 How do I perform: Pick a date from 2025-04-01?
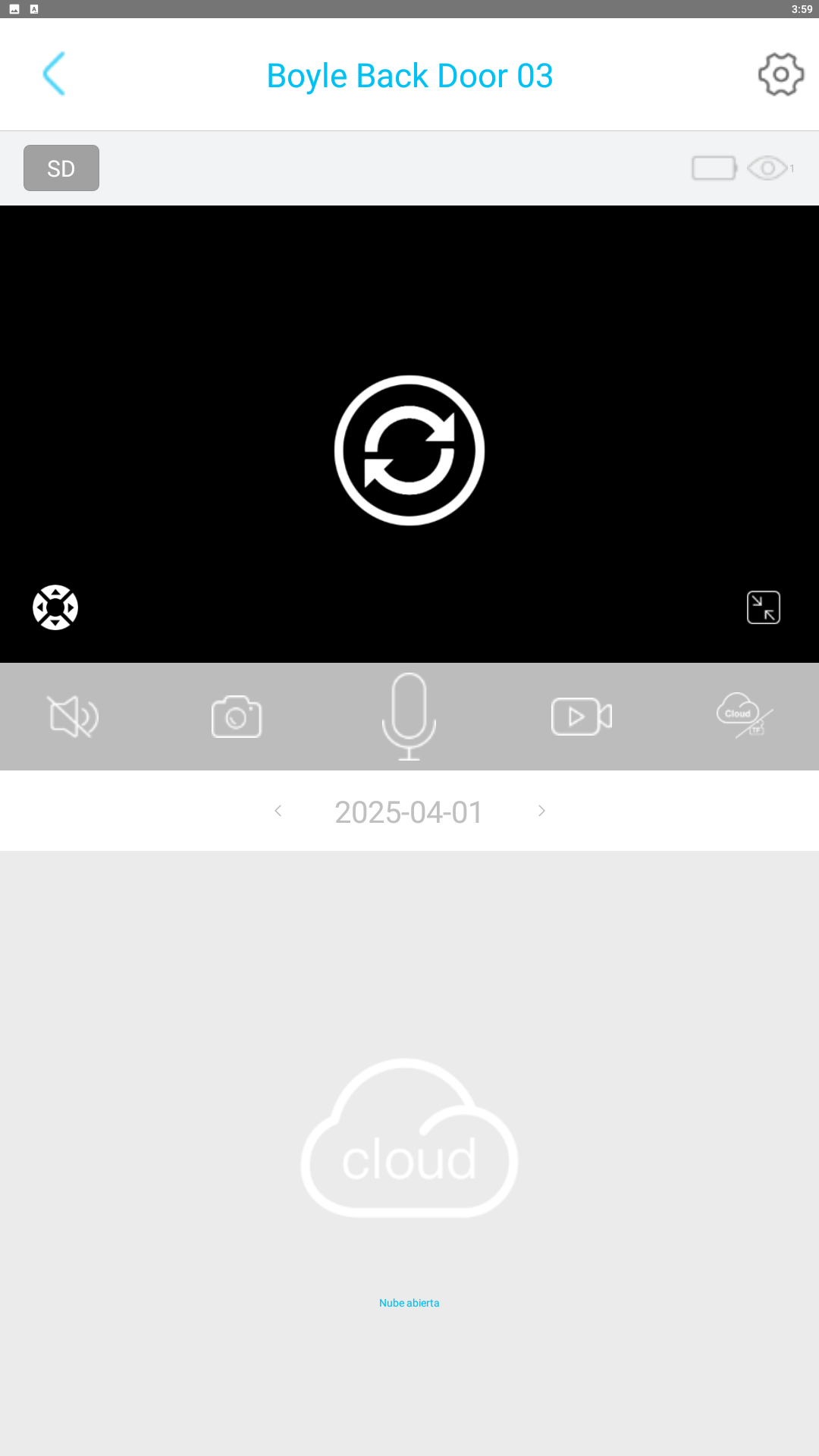[x=409, y=812]
